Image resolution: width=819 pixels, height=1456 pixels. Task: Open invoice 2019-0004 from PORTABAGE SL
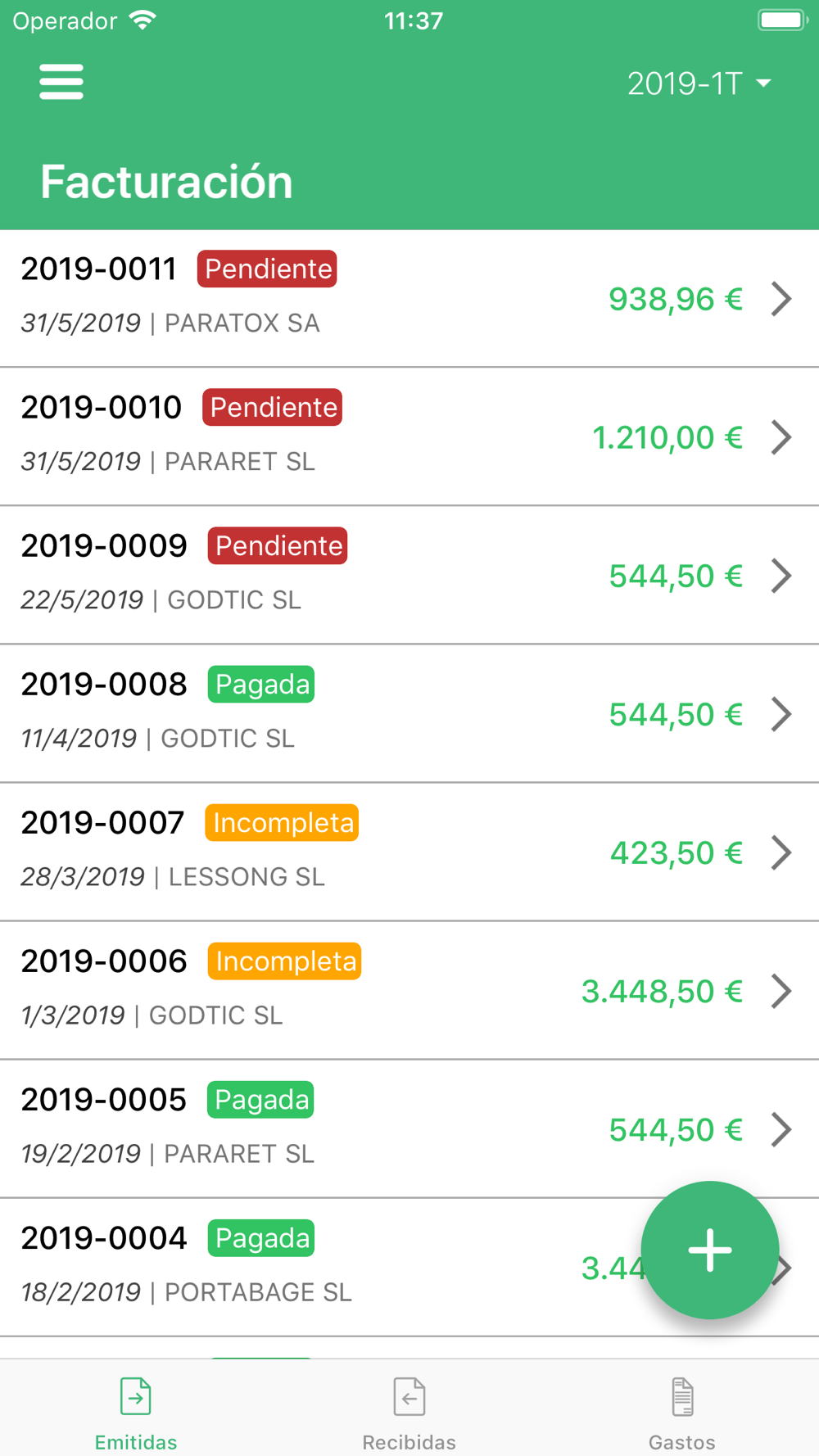tap(328, 1268)
